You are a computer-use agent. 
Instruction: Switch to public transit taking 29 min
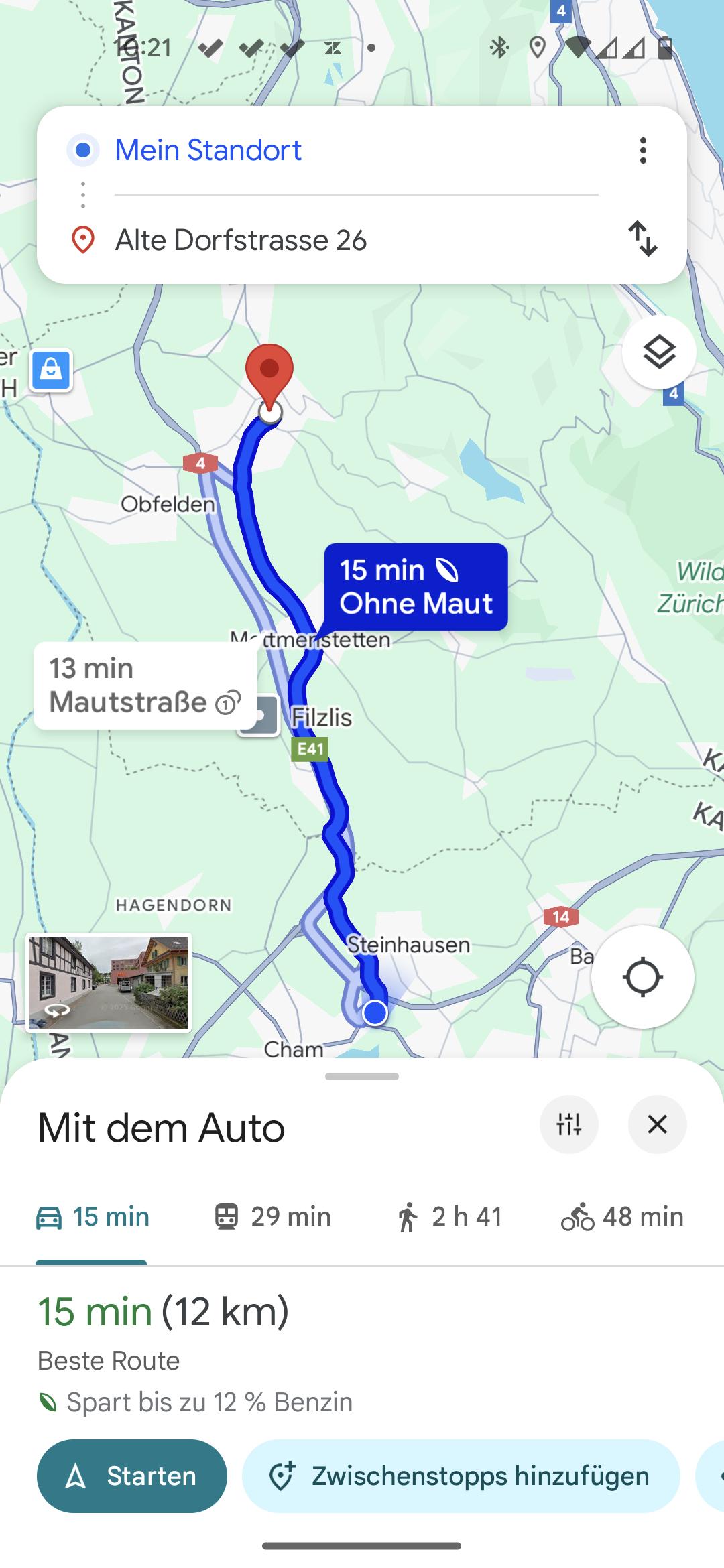(x=272, y=1217)
